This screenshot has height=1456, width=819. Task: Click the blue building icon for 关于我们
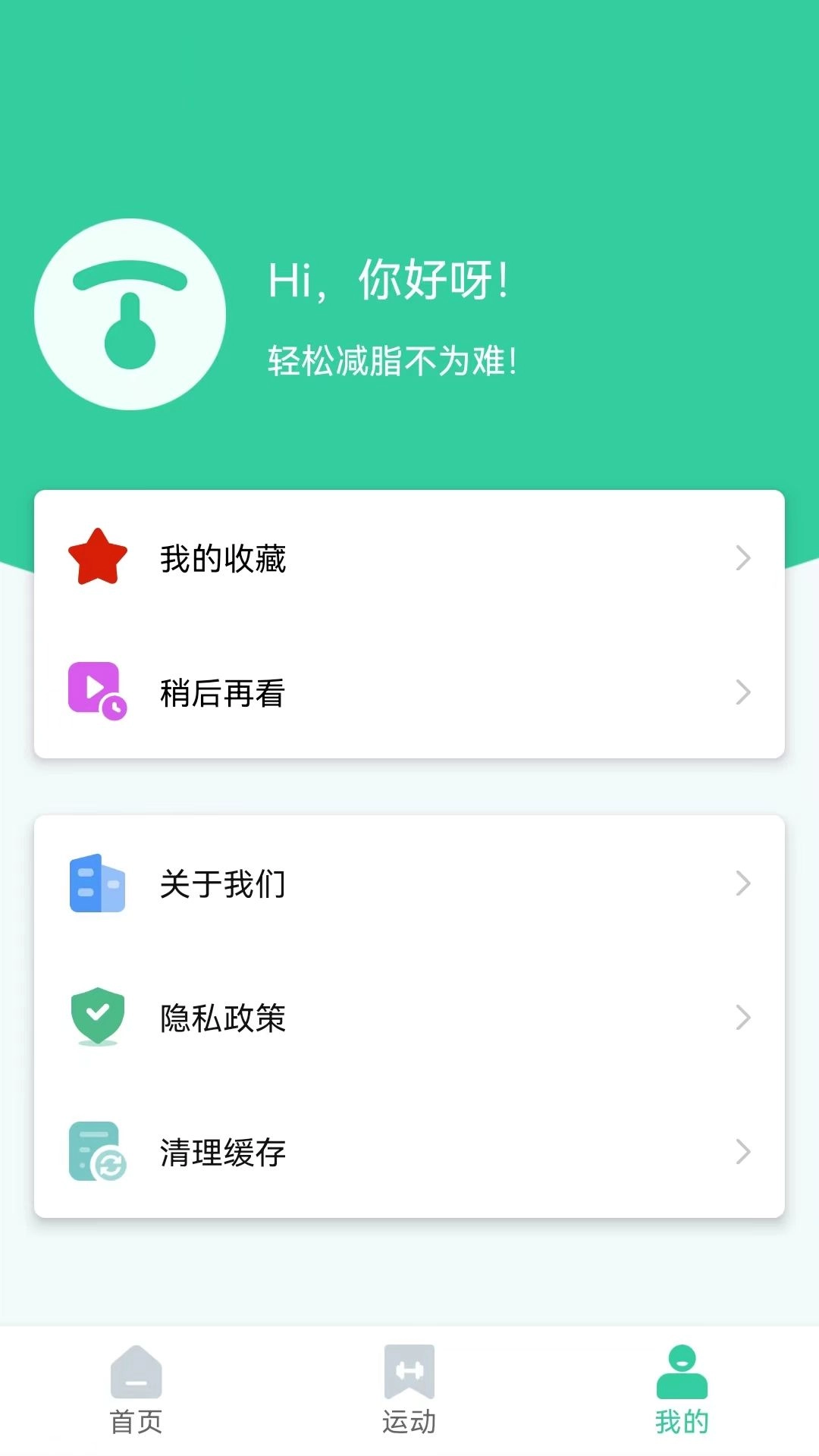[x=96, y=883]
